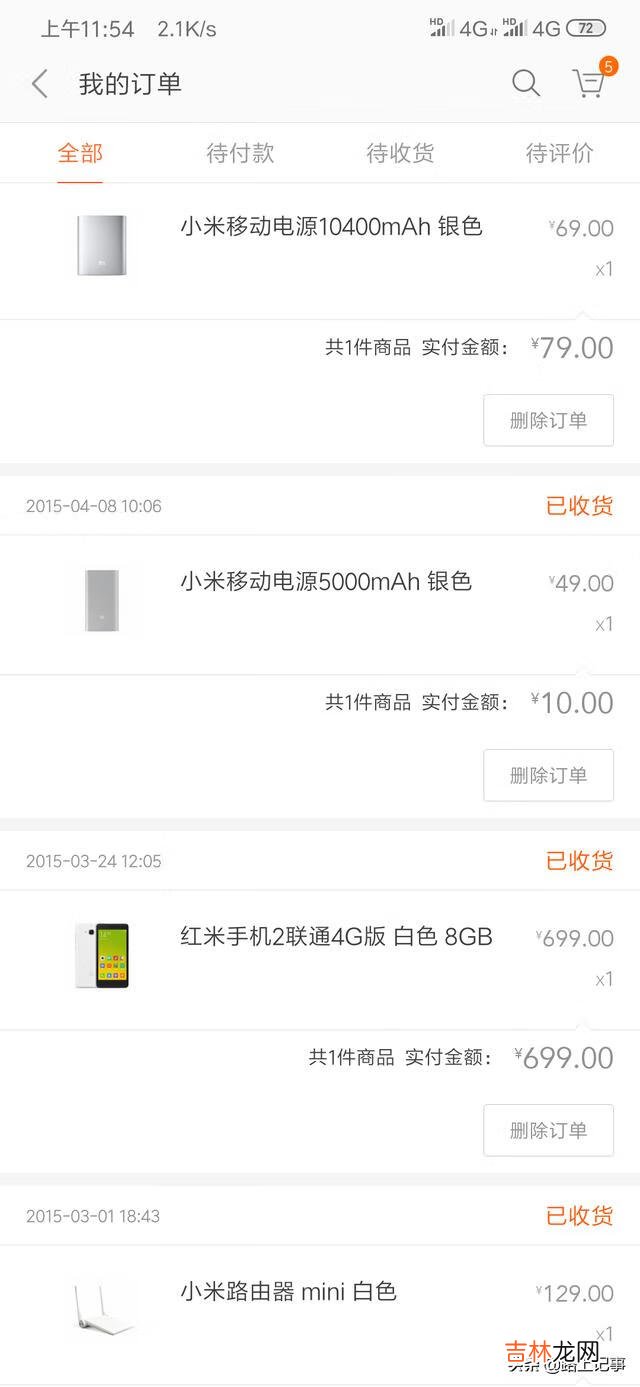Switch to the 待付款 tab
The image size is (640, 1387).
click(240, 153)
